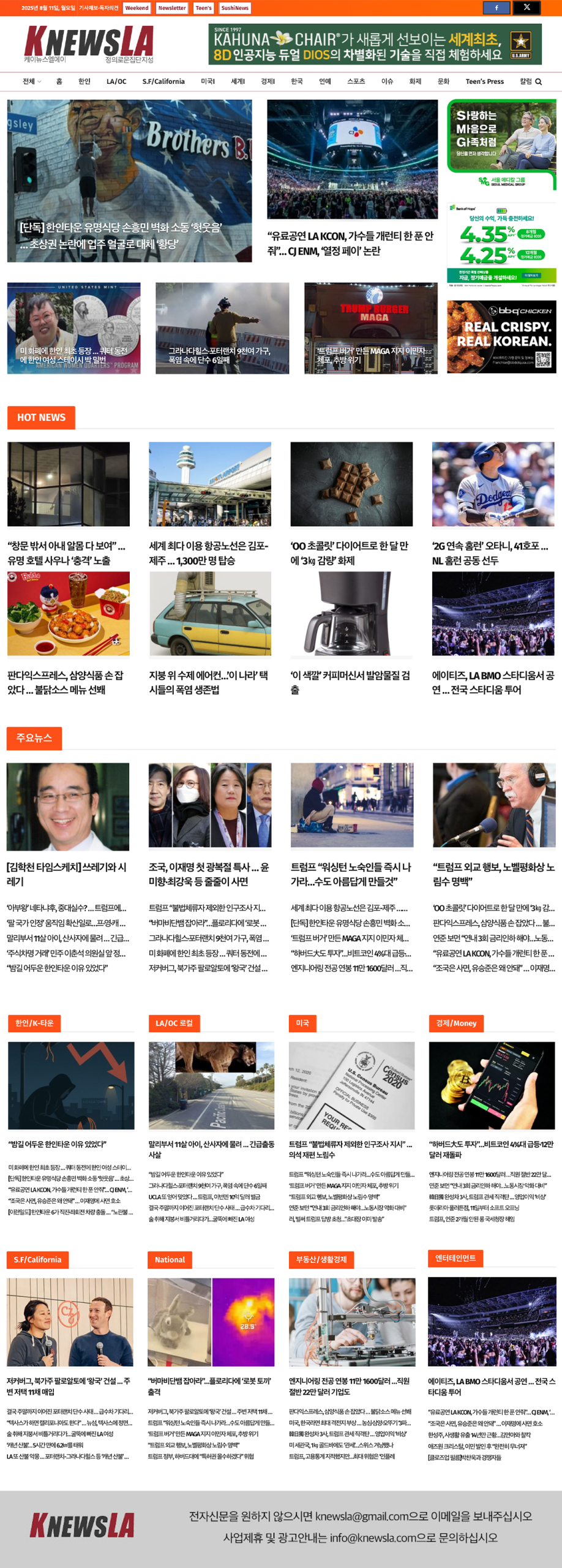Open the LA KCON 유료공연 article
This screenshot has width=562, height=1568.
click(x=350, y=243)
